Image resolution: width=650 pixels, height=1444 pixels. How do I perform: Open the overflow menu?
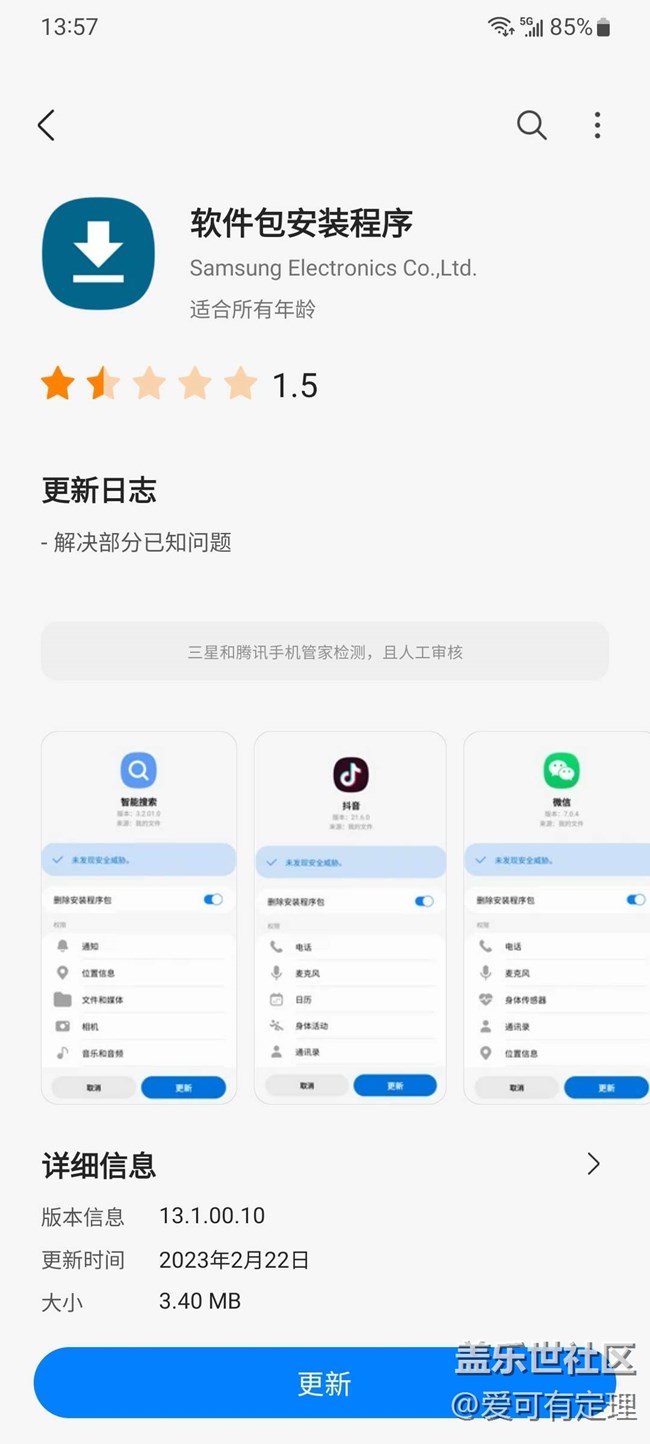[x=597, y=125]
